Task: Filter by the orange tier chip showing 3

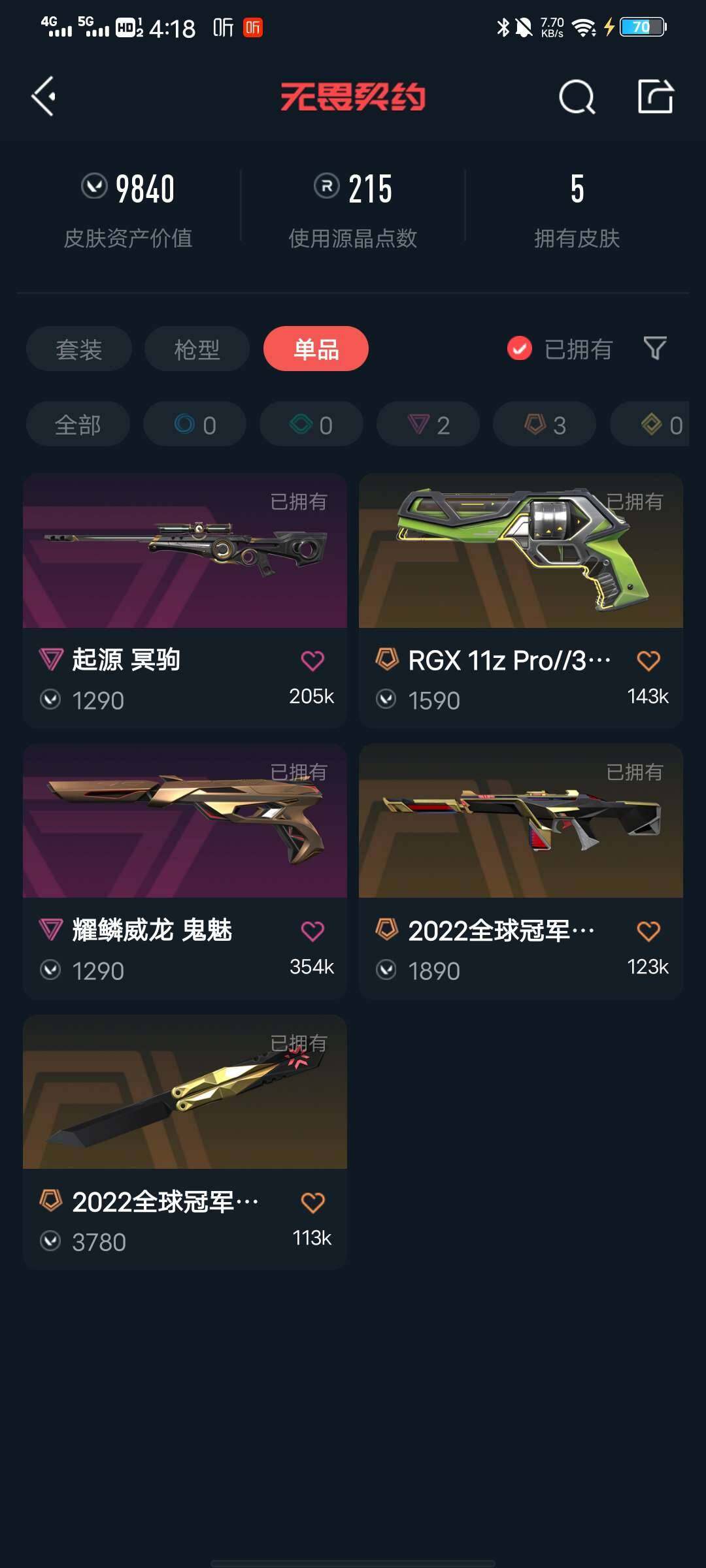Action: [x=545, y=425]
